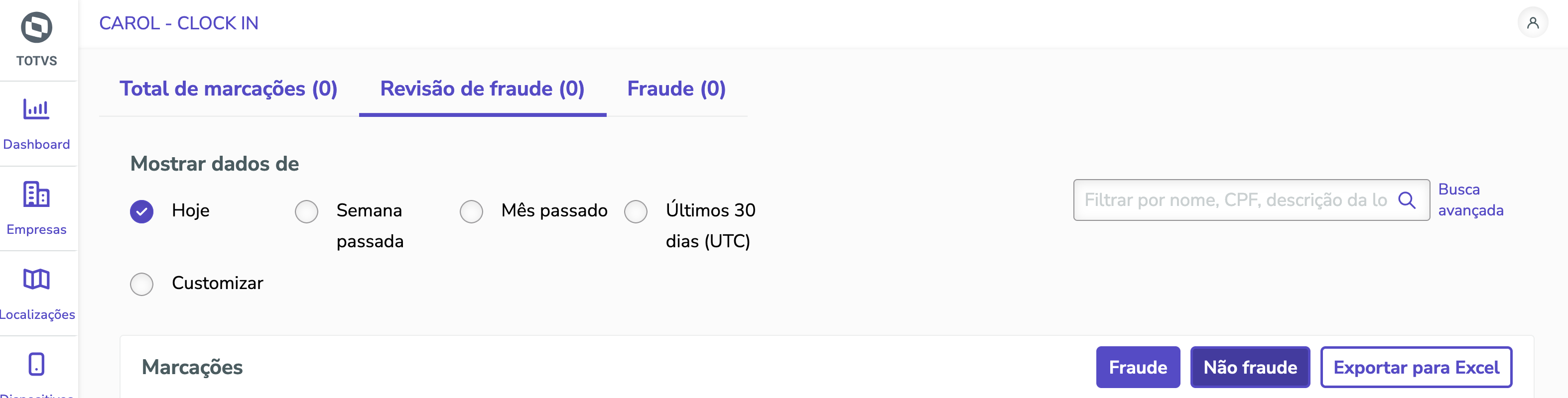Switch to Total de marcações tab
The image size is (1568, 398).
pos(228,90)
